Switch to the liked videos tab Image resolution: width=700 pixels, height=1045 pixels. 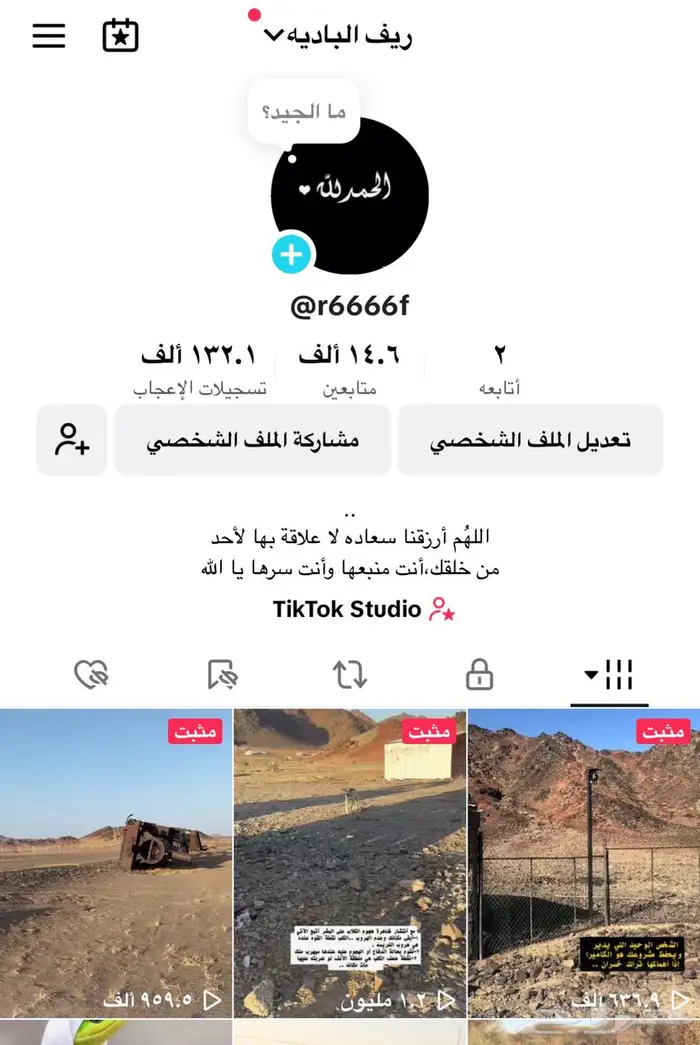(x=91, y=676)
